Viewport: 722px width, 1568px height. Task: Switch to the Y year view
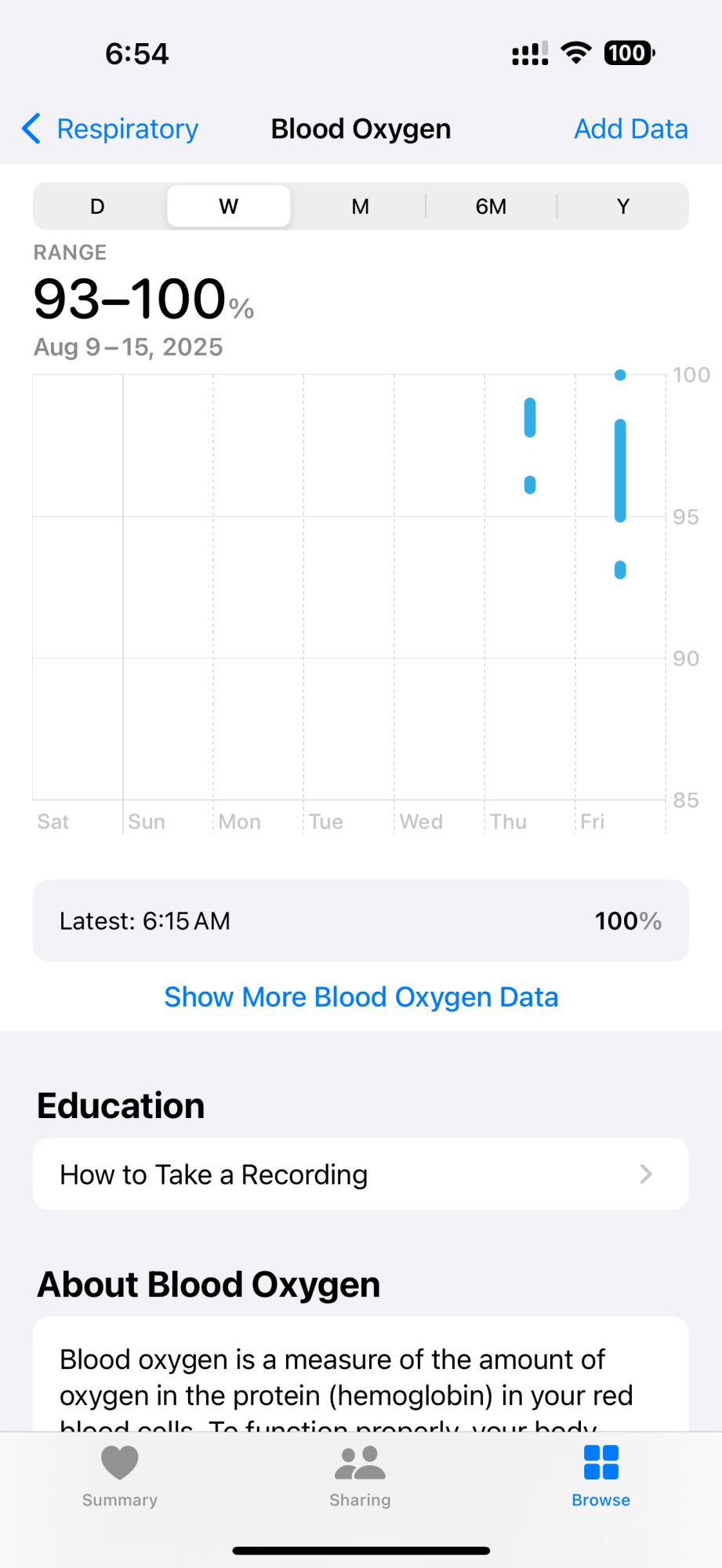[623, 206]
